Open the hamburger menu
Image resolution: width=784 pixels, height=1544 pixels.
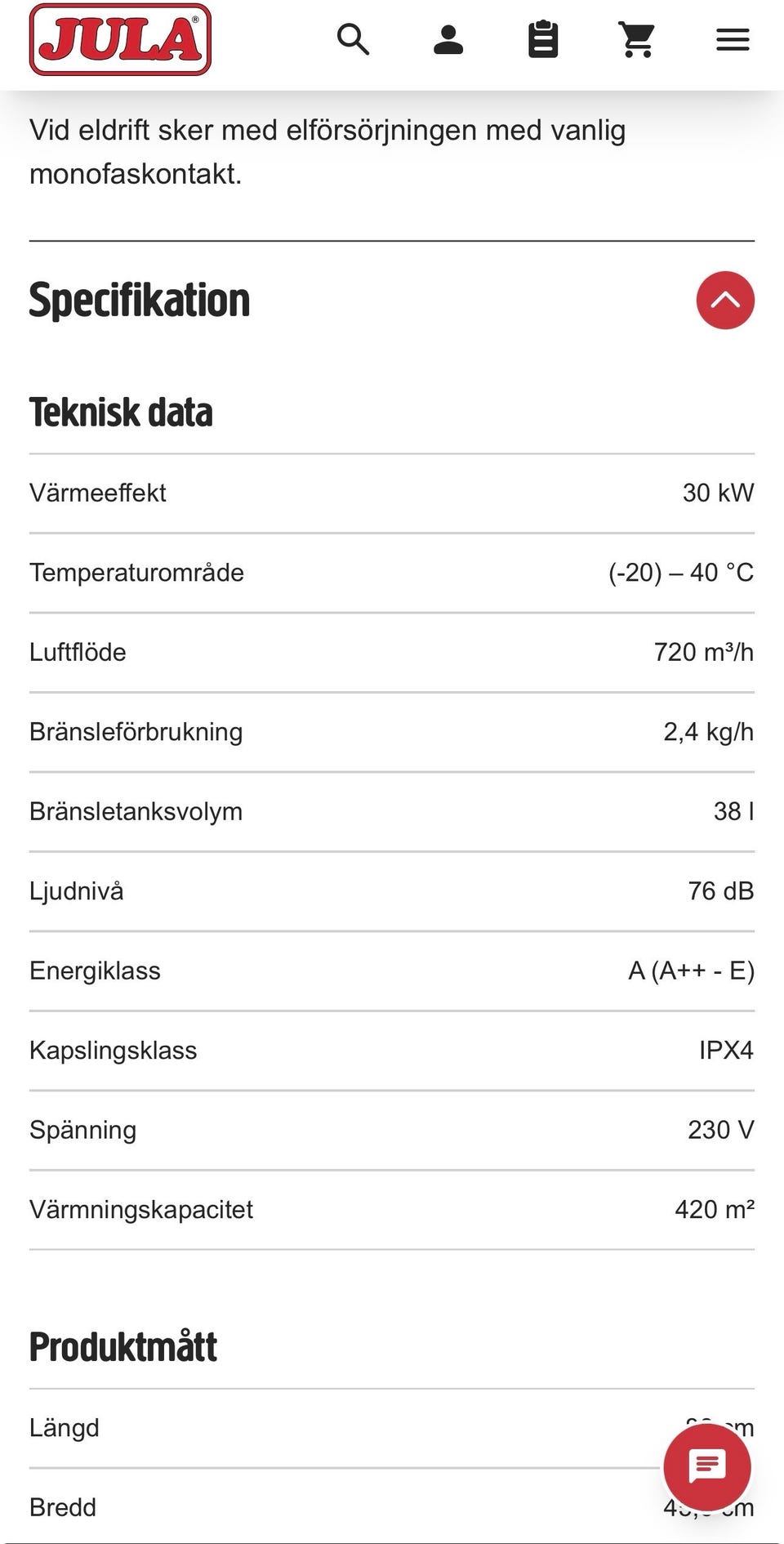733,39
